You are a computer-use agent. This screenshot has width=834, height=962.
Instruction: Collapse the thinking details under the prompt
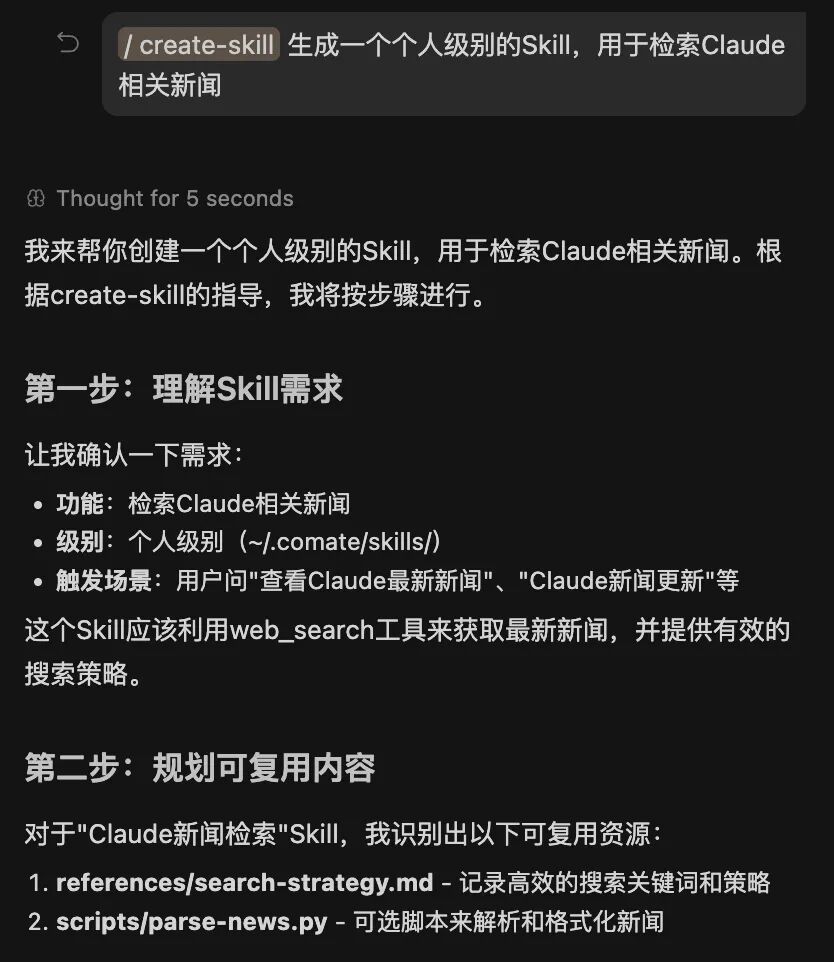point(175,199)
